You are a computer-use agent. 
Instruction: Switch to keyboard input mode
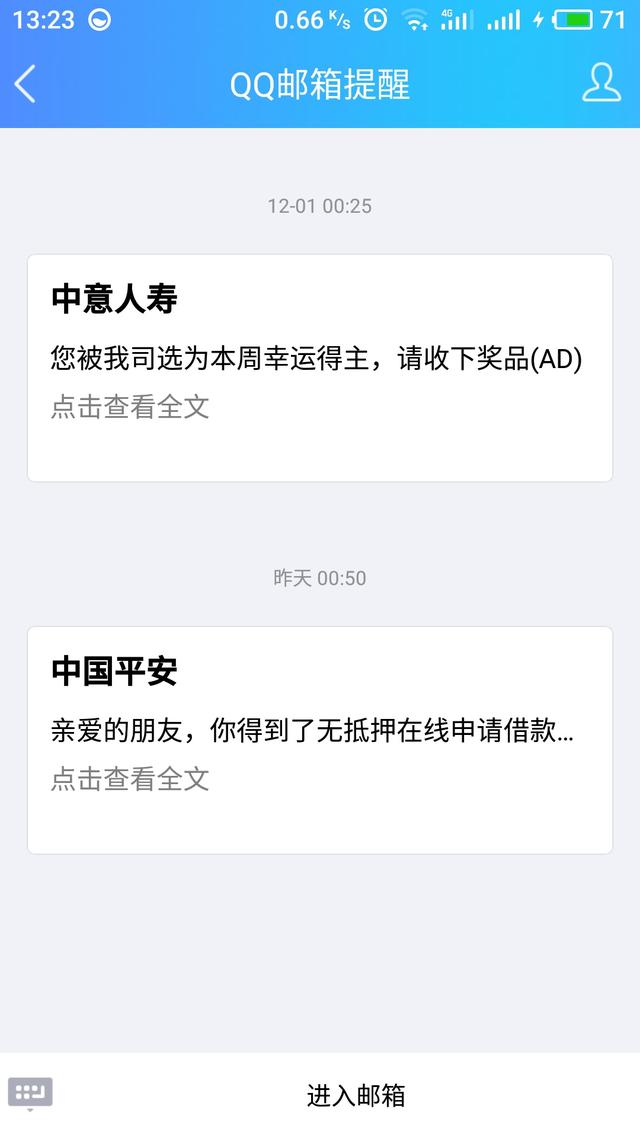click(x=30, y=1094)
